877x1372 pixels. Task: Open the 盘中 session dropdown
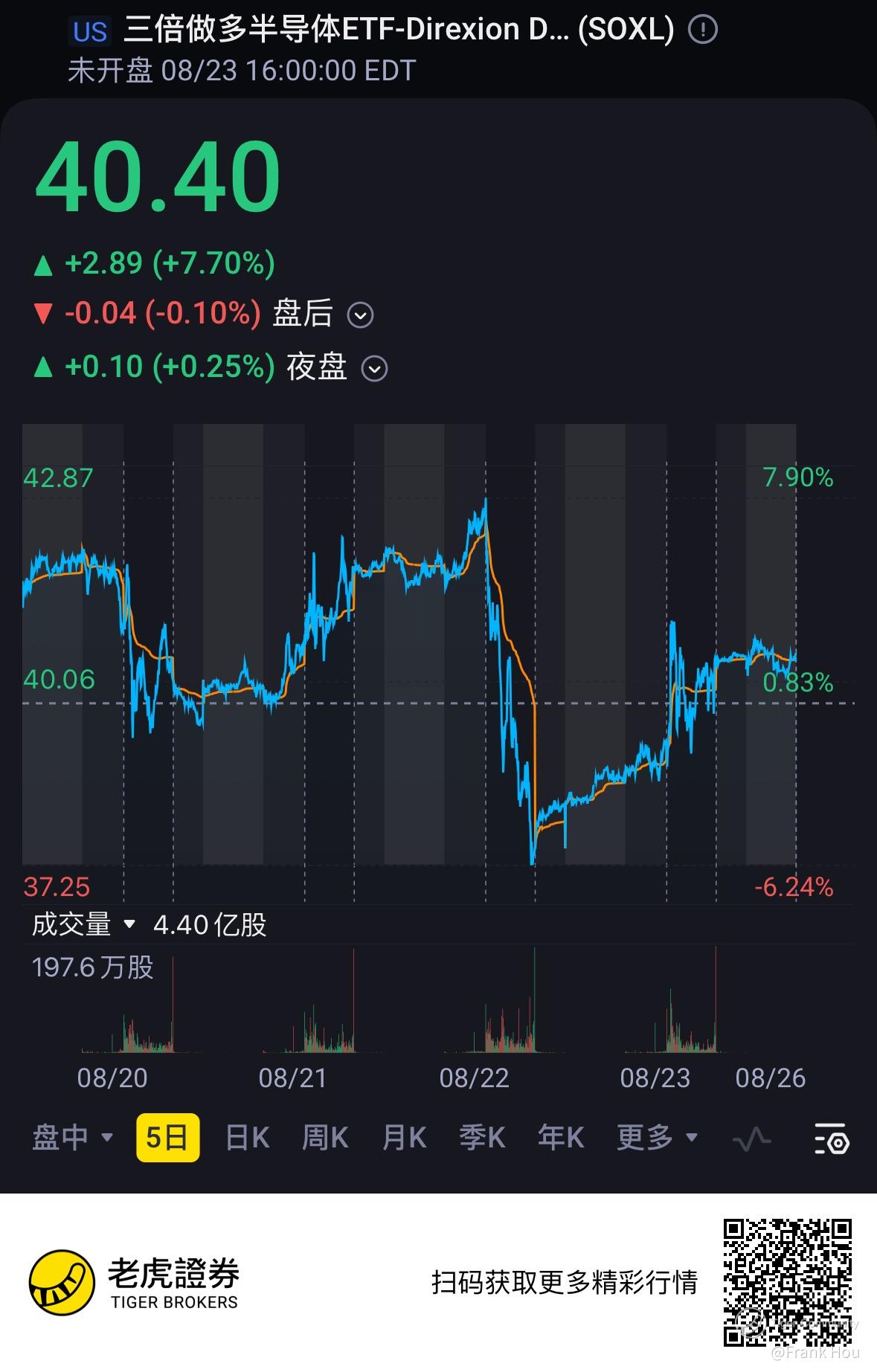[x=72, y=1137]
